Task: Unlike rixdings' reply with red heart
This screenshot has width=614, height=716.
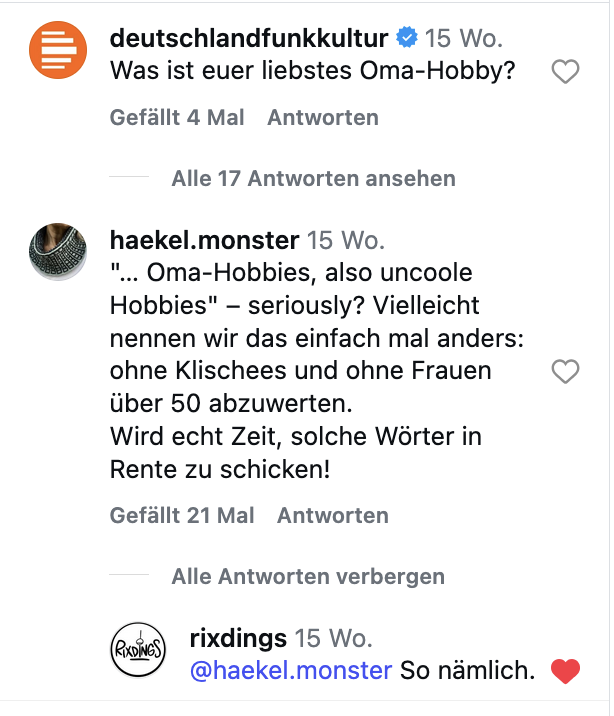Action: [566, 672]
